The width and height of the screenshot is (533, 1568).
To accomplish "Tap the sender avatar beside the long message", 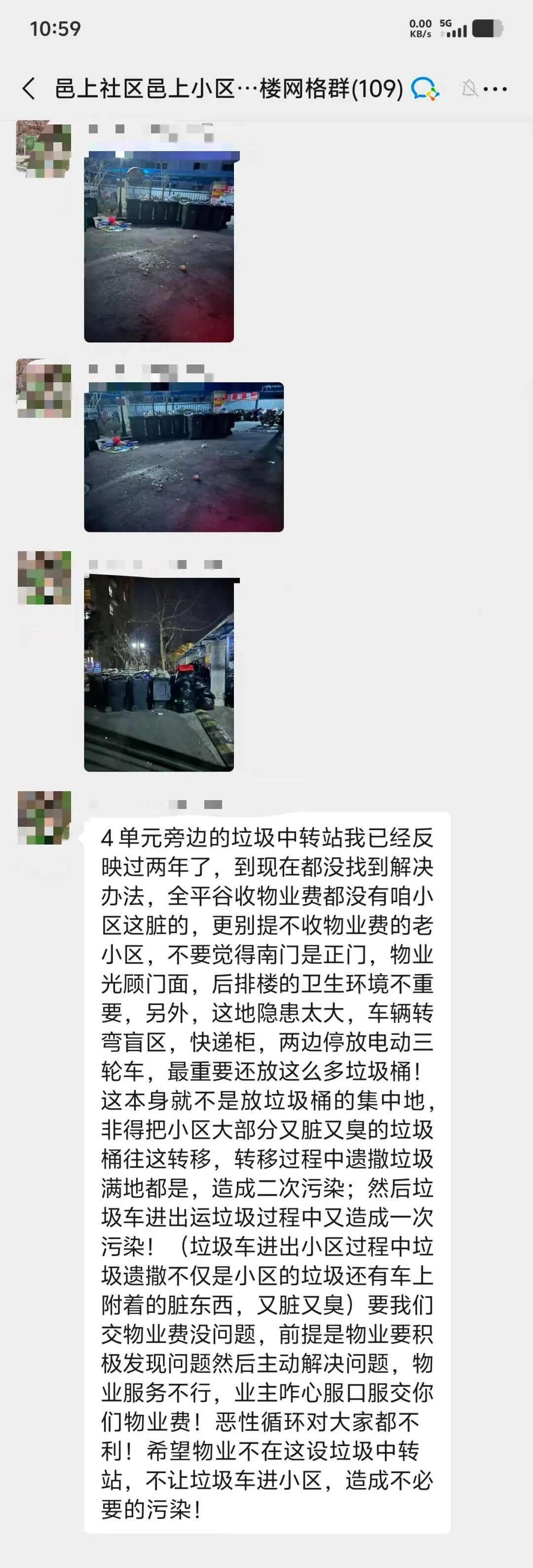I will coord(44,817).
